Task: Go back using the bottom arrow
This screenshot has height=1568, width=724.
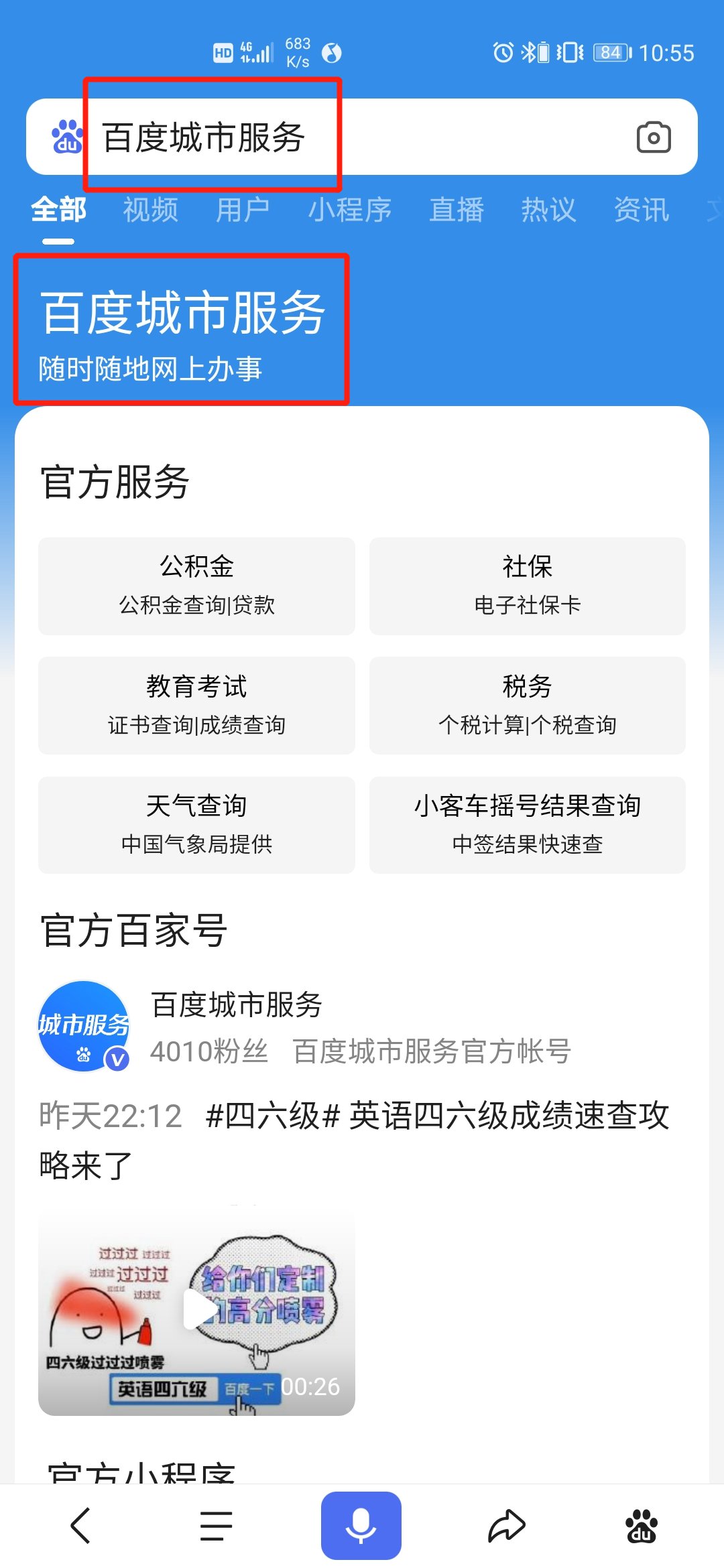Action: point(80,1526)
